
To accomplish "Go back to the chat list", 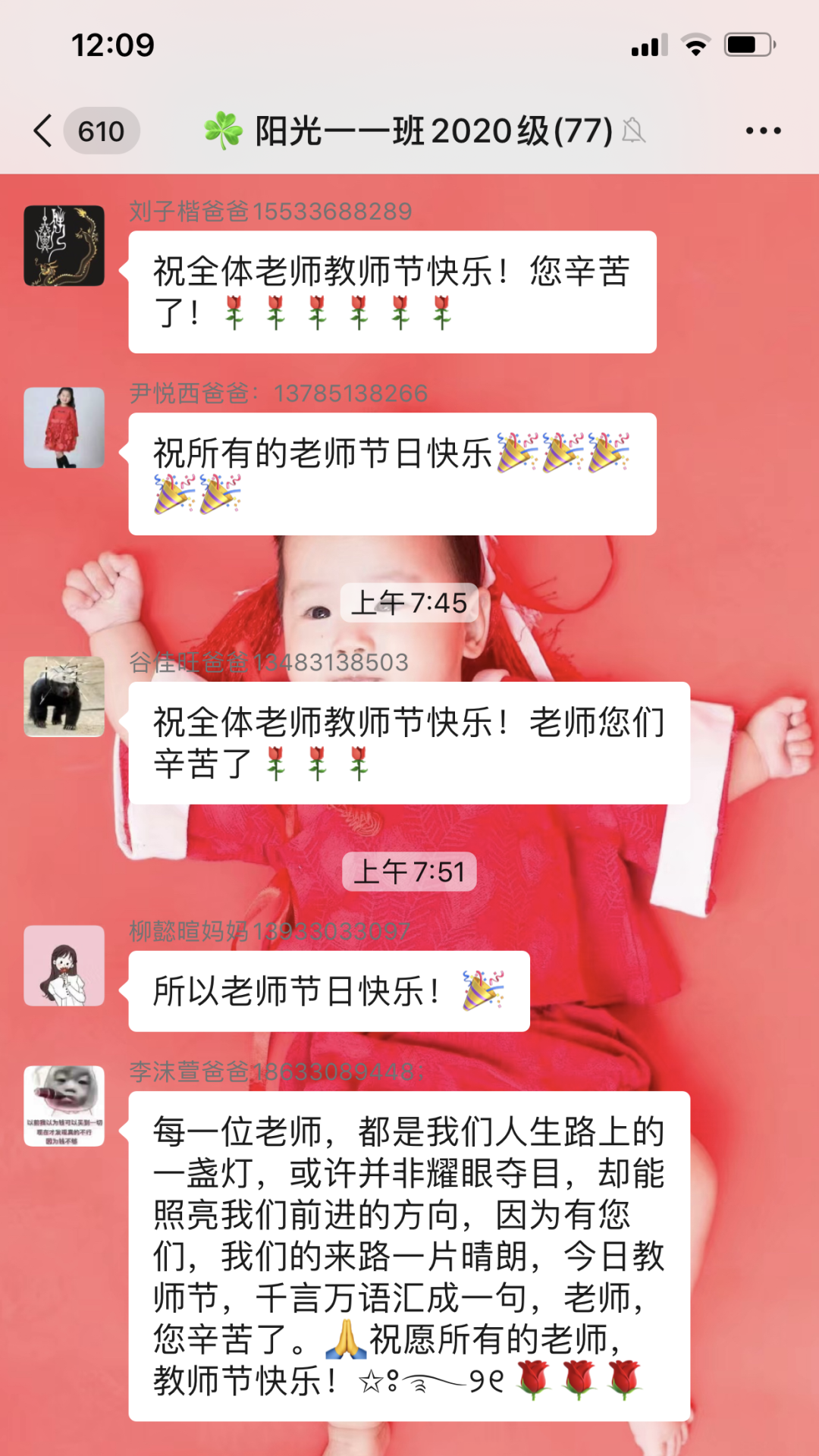I will click(44, 130).
